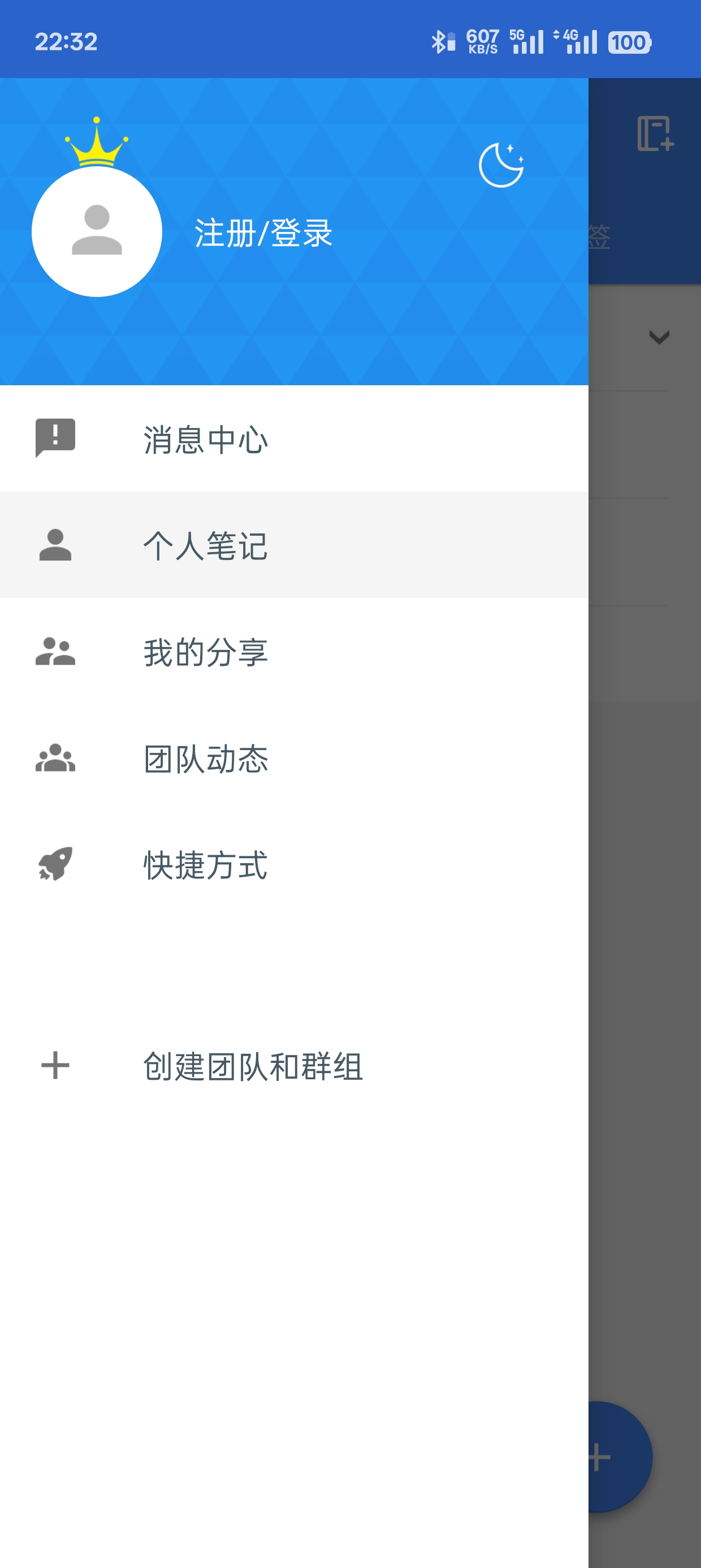Check the battery indicator in status bar

[x=630, y=41]
